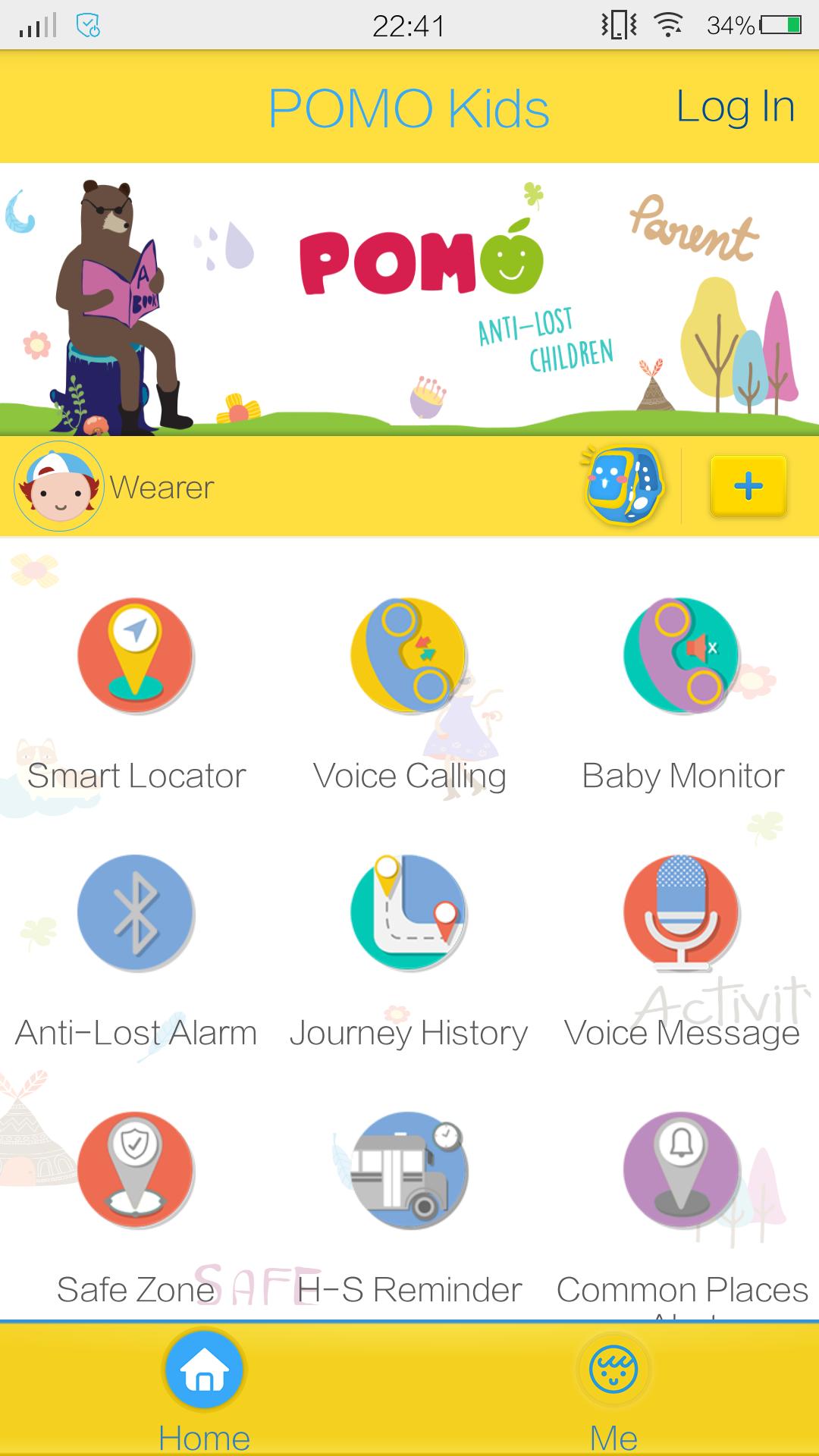View Journey History

[409, 913]
